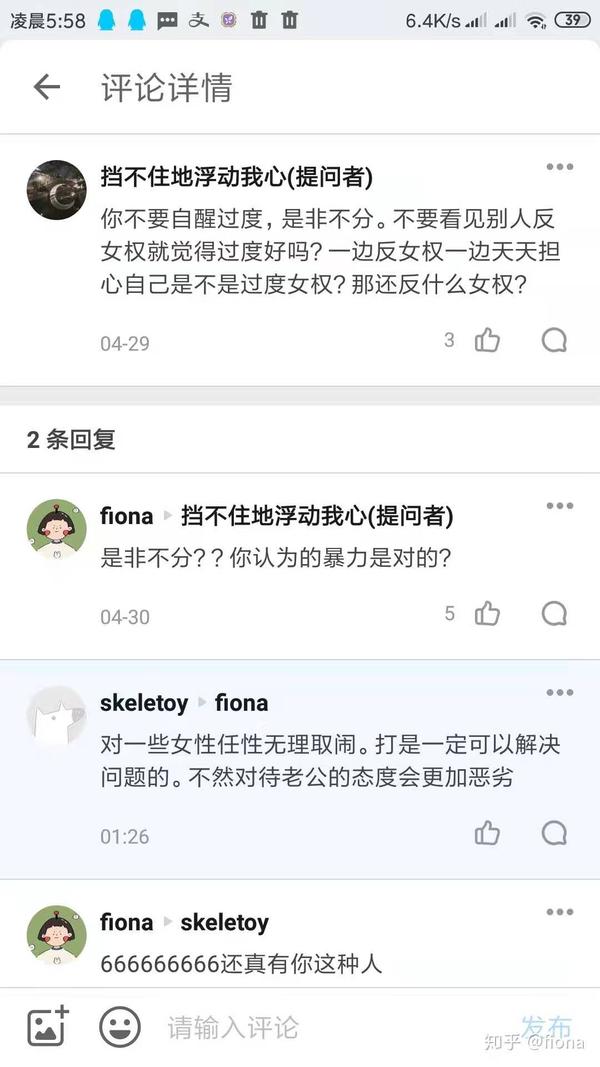This screenshot has height=1067, width=600.
Task: Like the comment by 挡不住地浮动我心
Action: (487, 341)
